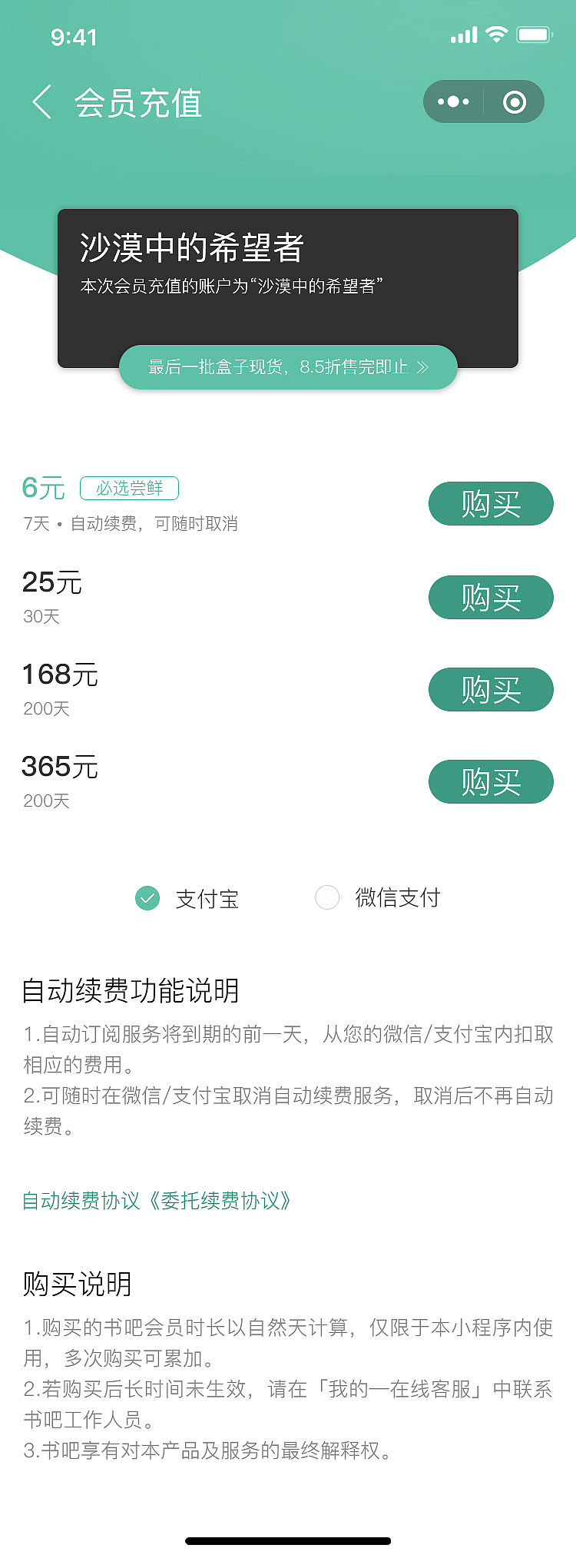Tap the ≫ chevron on the promo banner
This screenshot has width=576, height=1568.
[422, 368]
